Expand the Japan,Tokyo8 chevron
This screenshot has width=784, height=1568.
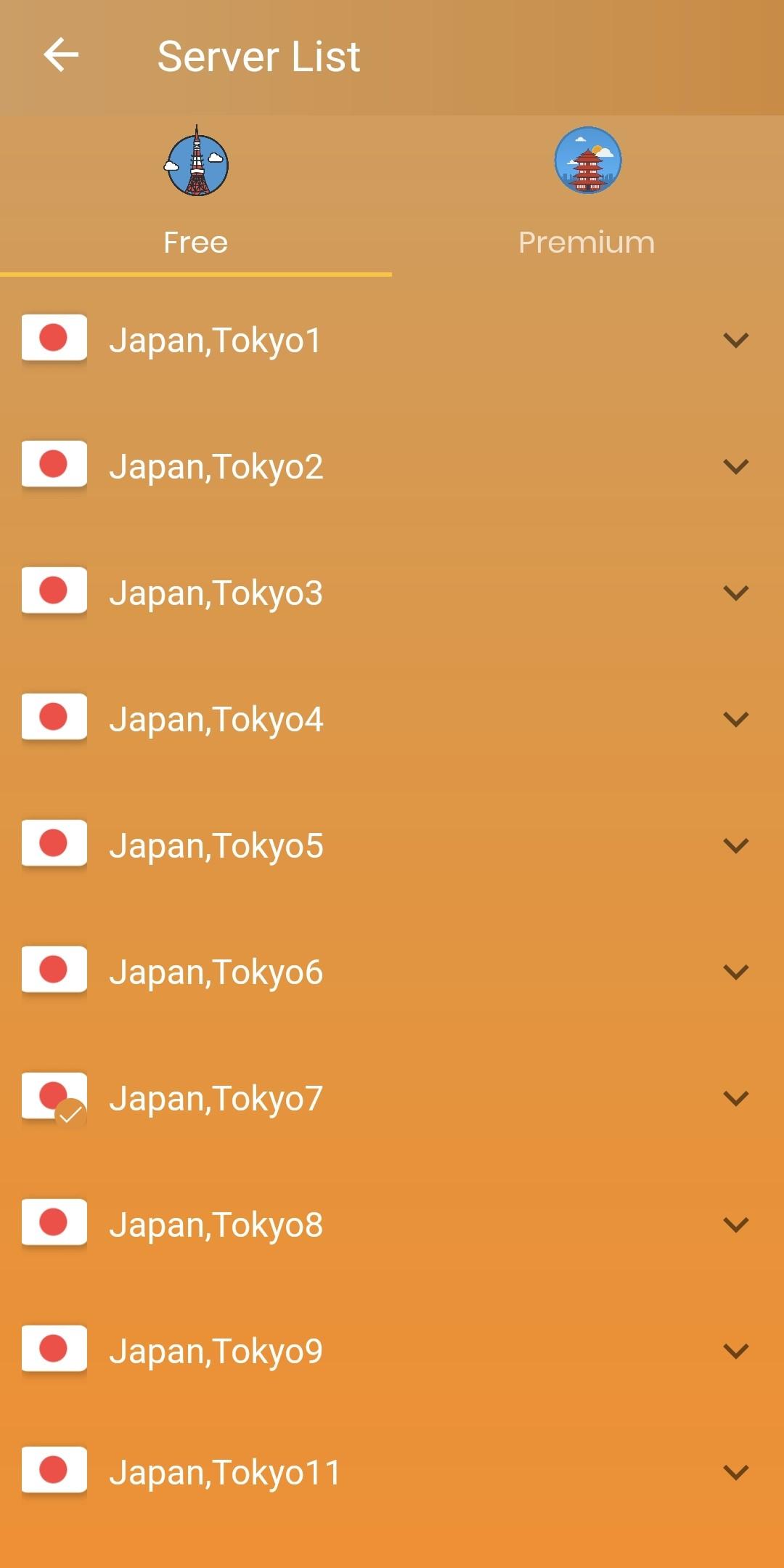735,1224
